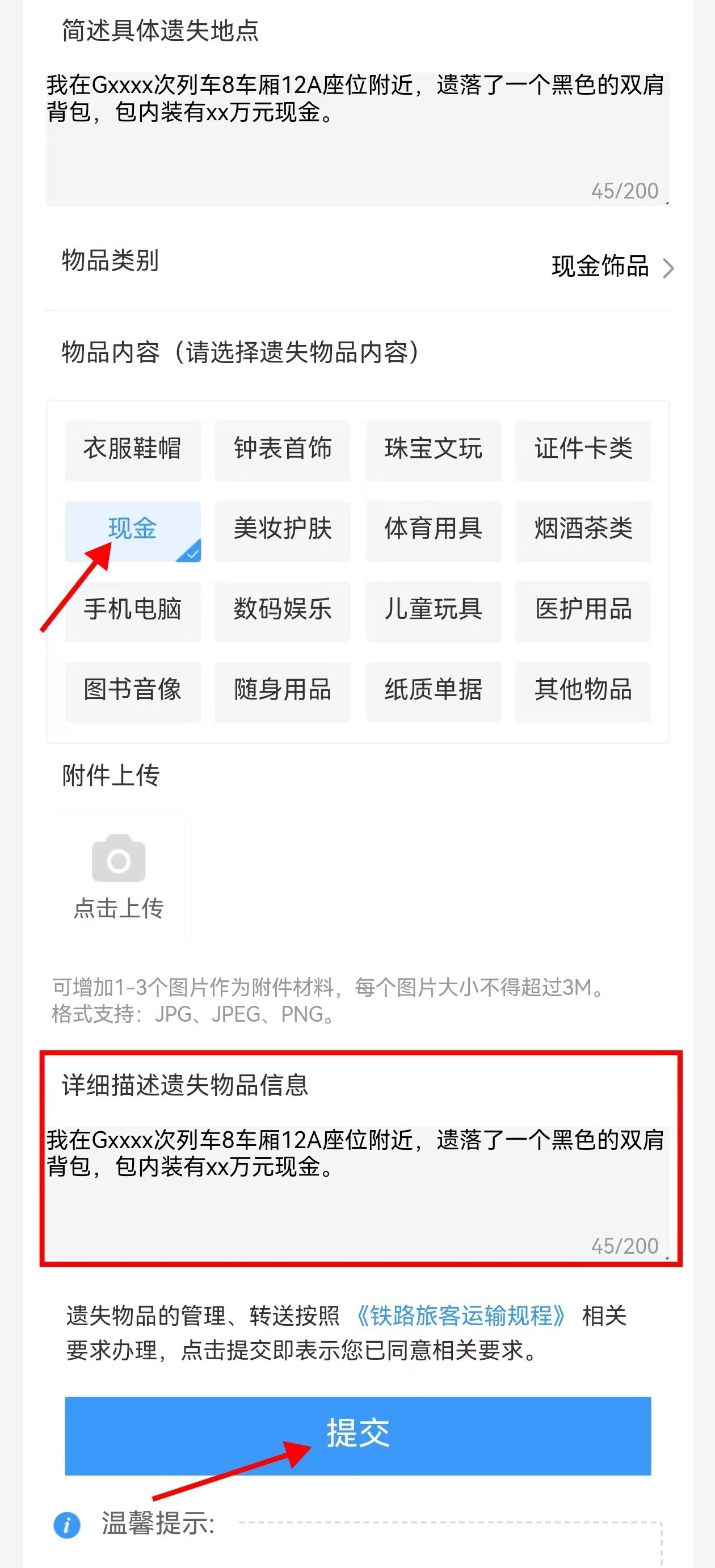This screenshot has width=715, height=1568.
Task: Upload a photo via 点击上传
Action: (119, 878)
